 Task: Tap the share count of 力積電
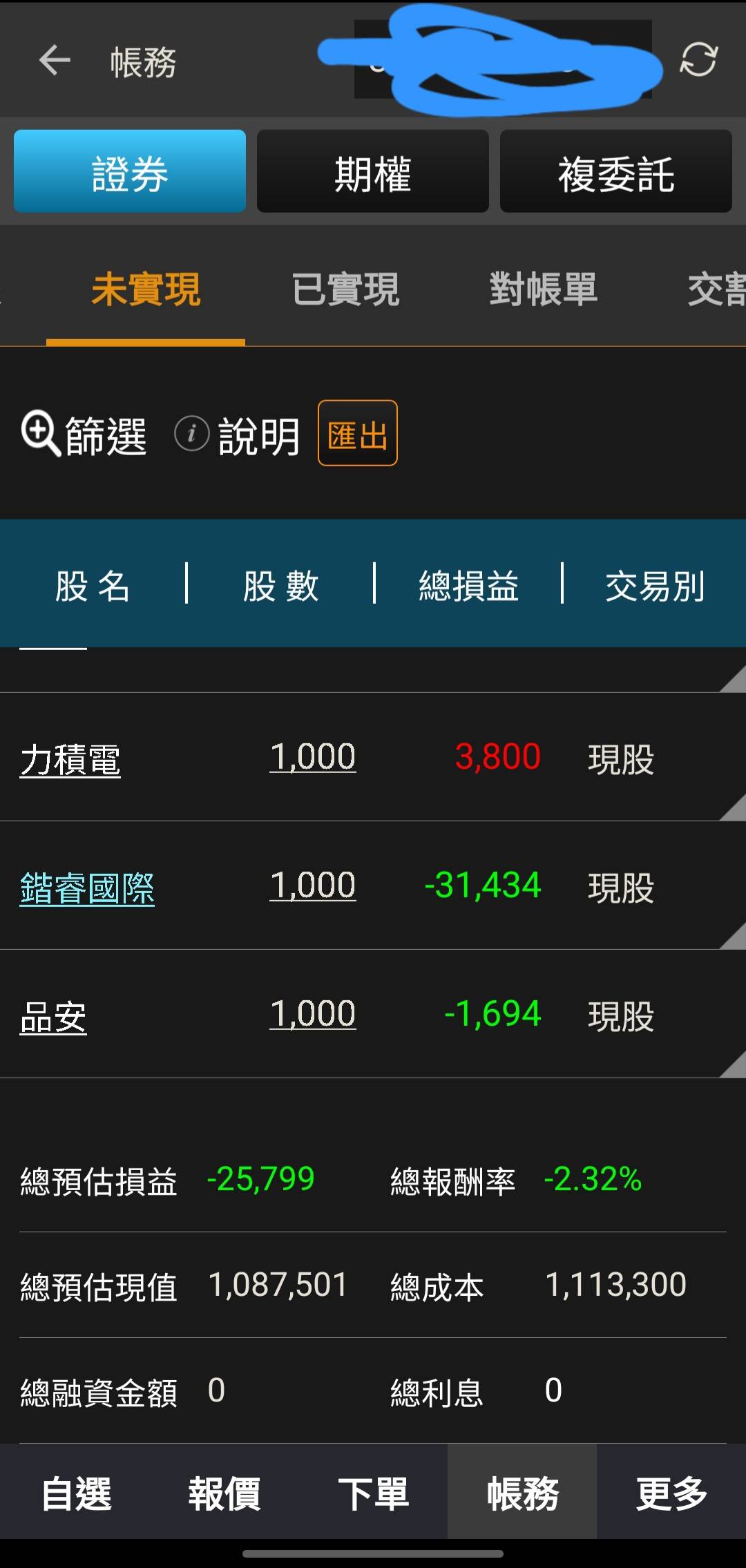click(x=313, y=757)
